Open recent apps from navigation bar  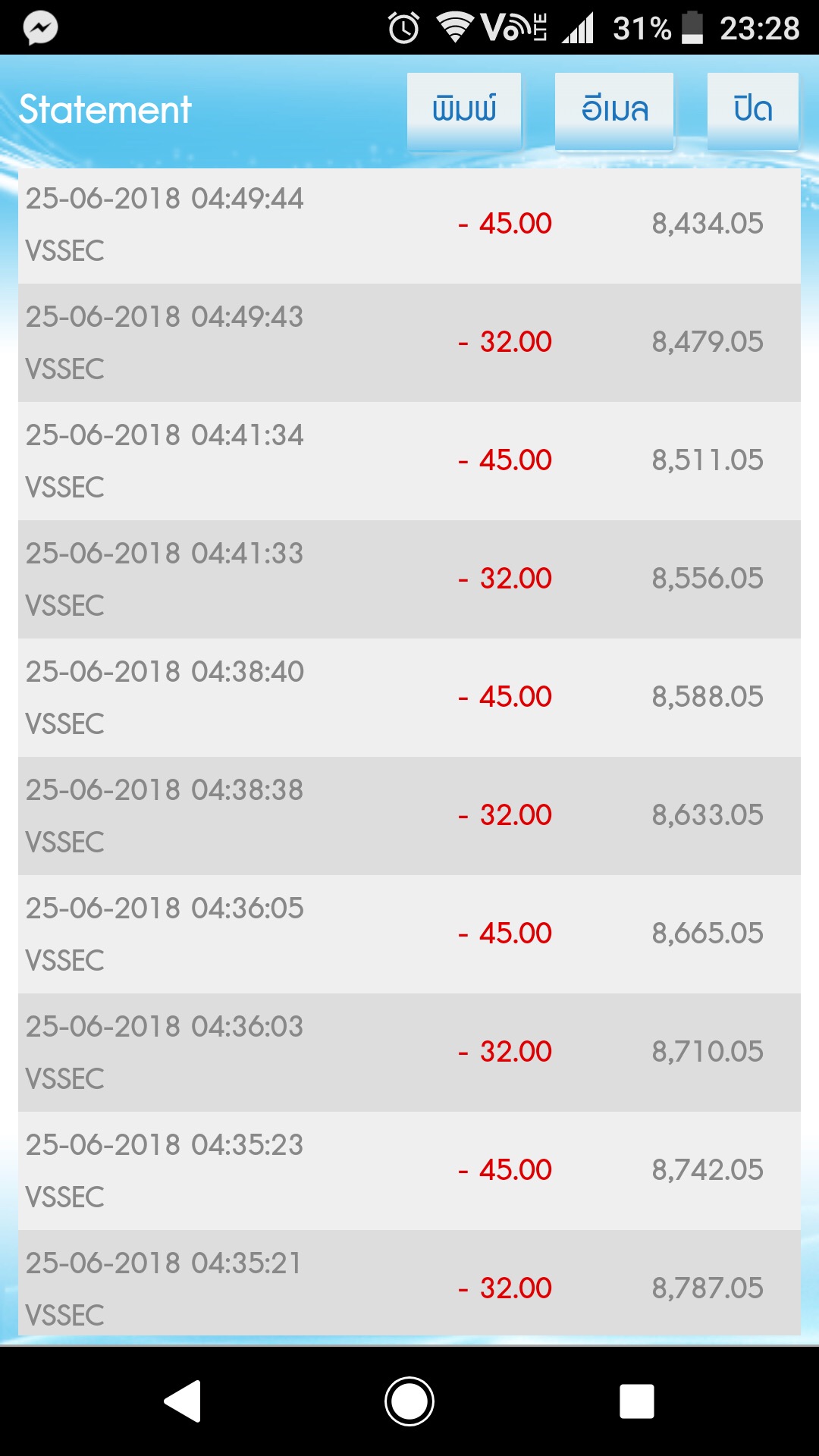[636, 1401]
